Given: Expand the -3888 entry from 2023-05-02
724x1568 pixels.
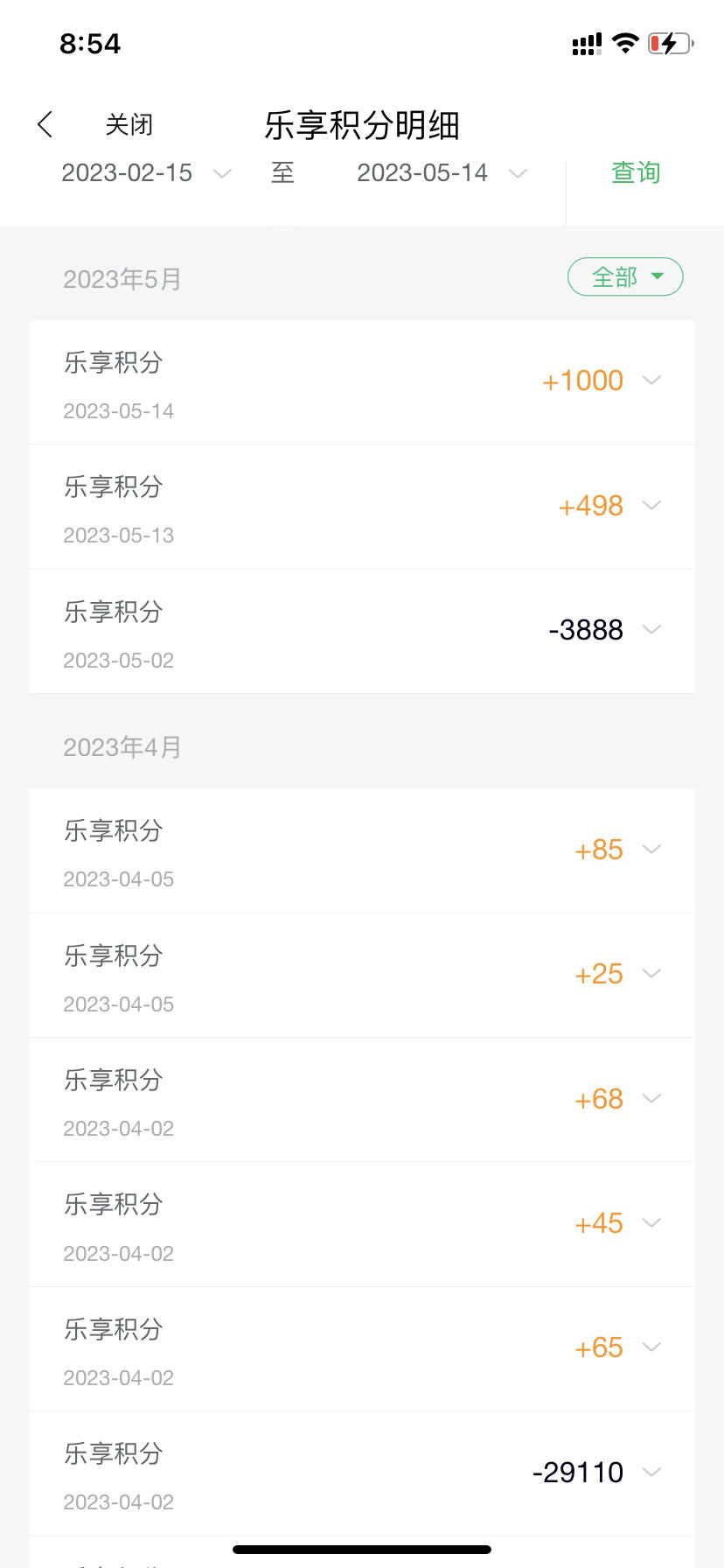Looking at the screenshot, I should pos(362,631).
